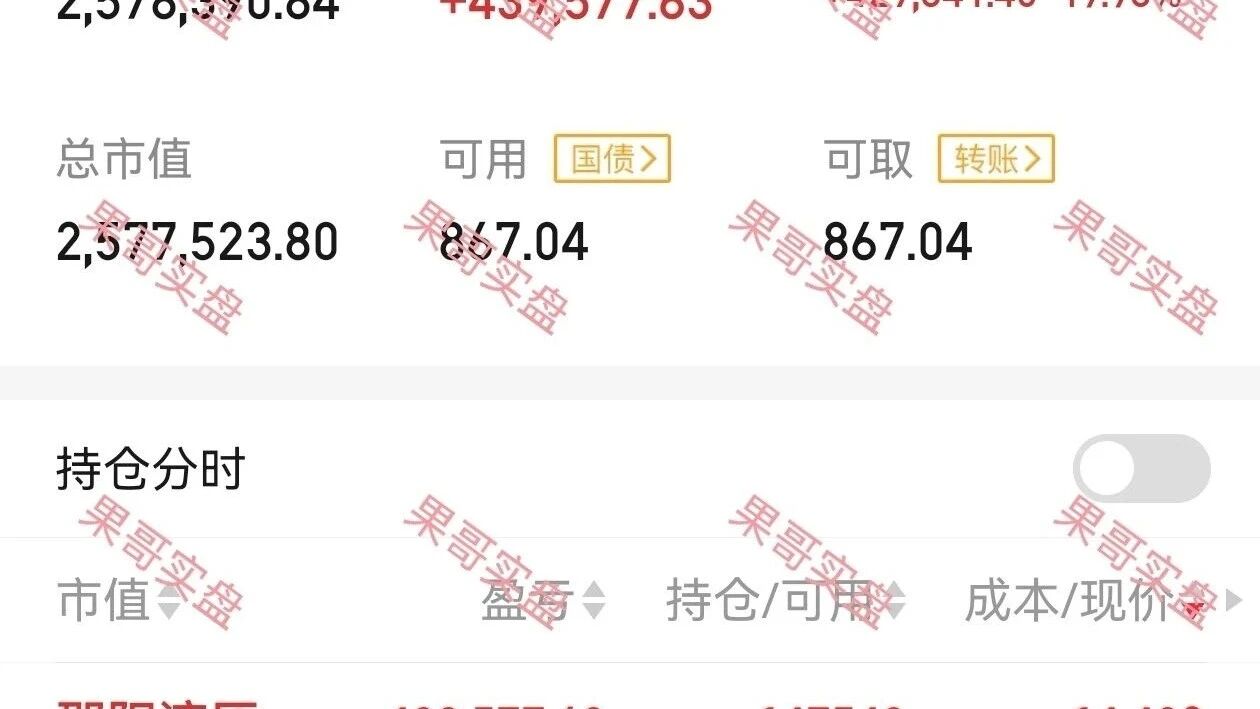Sort holdings by 市值
Screen dimensions: 1260x709
119,601
